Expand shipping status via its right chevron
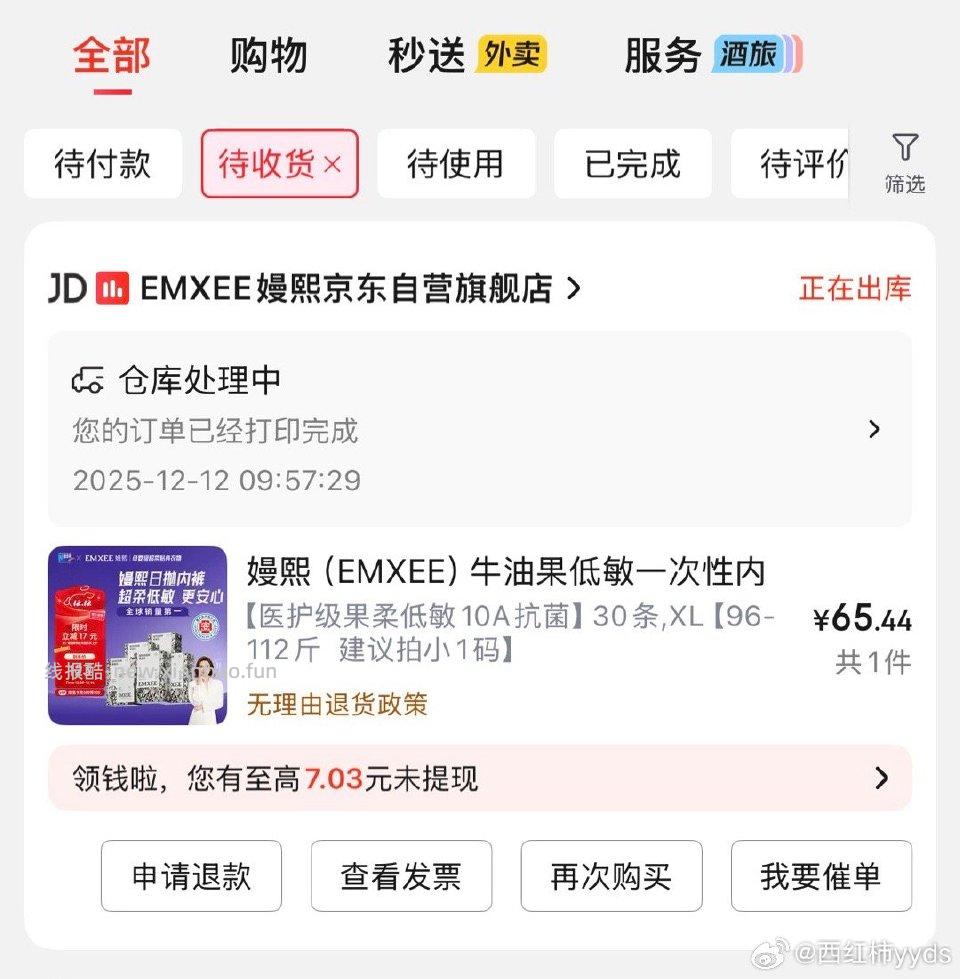960x979 pixels. click(x=876, y=429)
